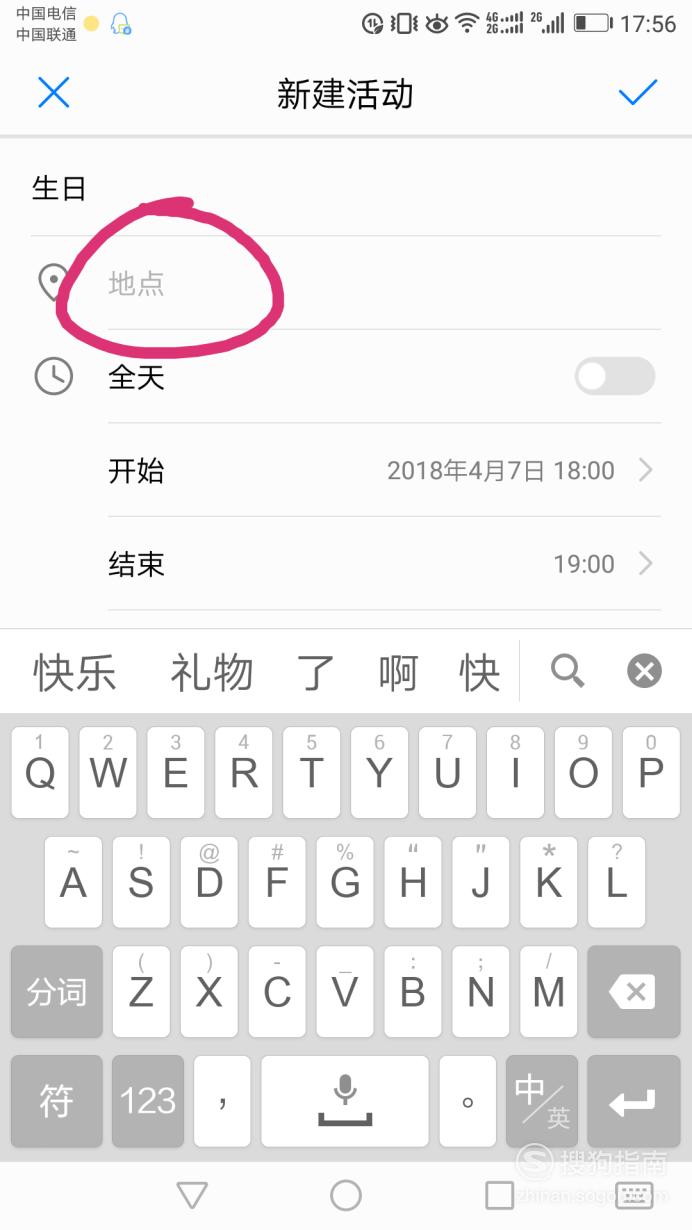
Task: Open the 结束 end time row
Action: (x=384, y=564)
